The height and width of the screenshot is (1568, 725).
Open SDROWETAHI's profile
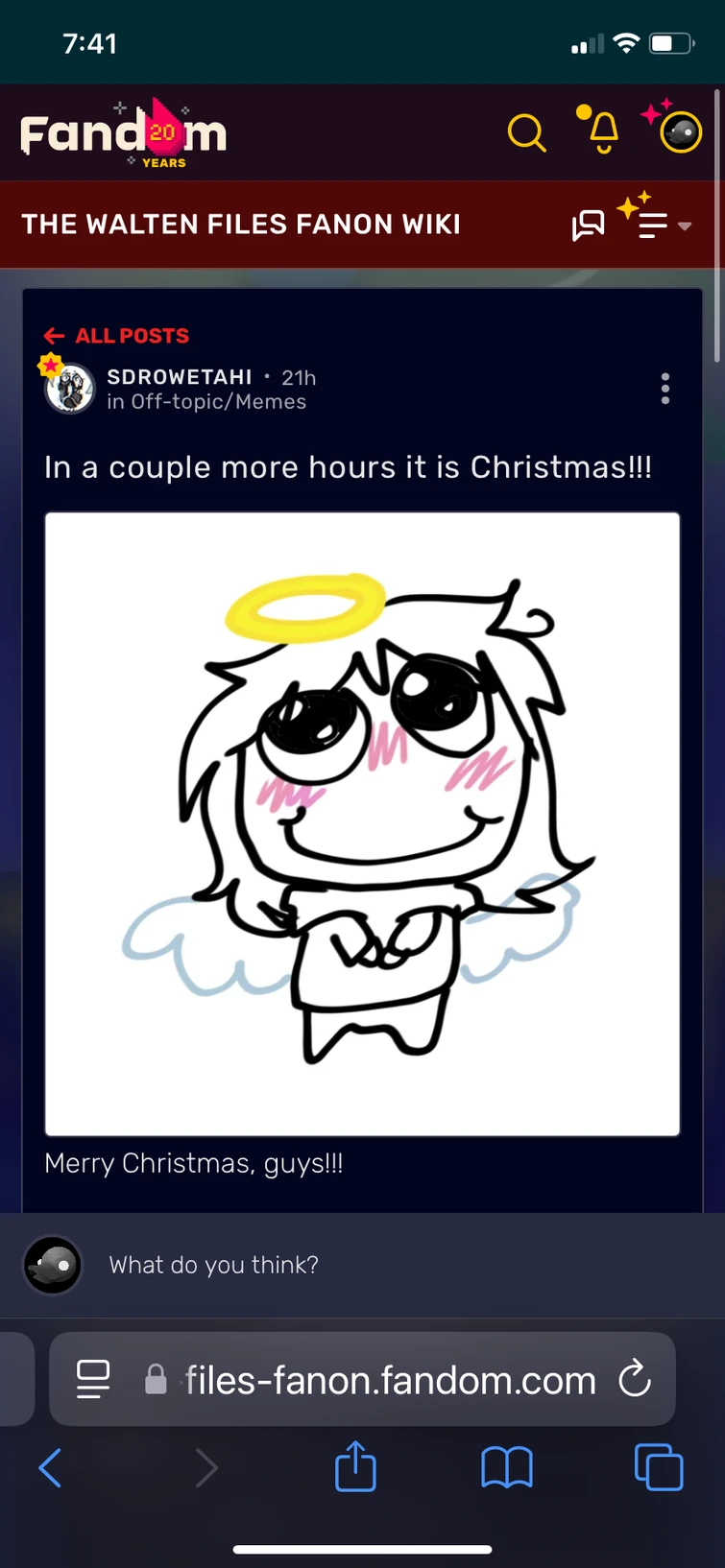pos(179,377)
